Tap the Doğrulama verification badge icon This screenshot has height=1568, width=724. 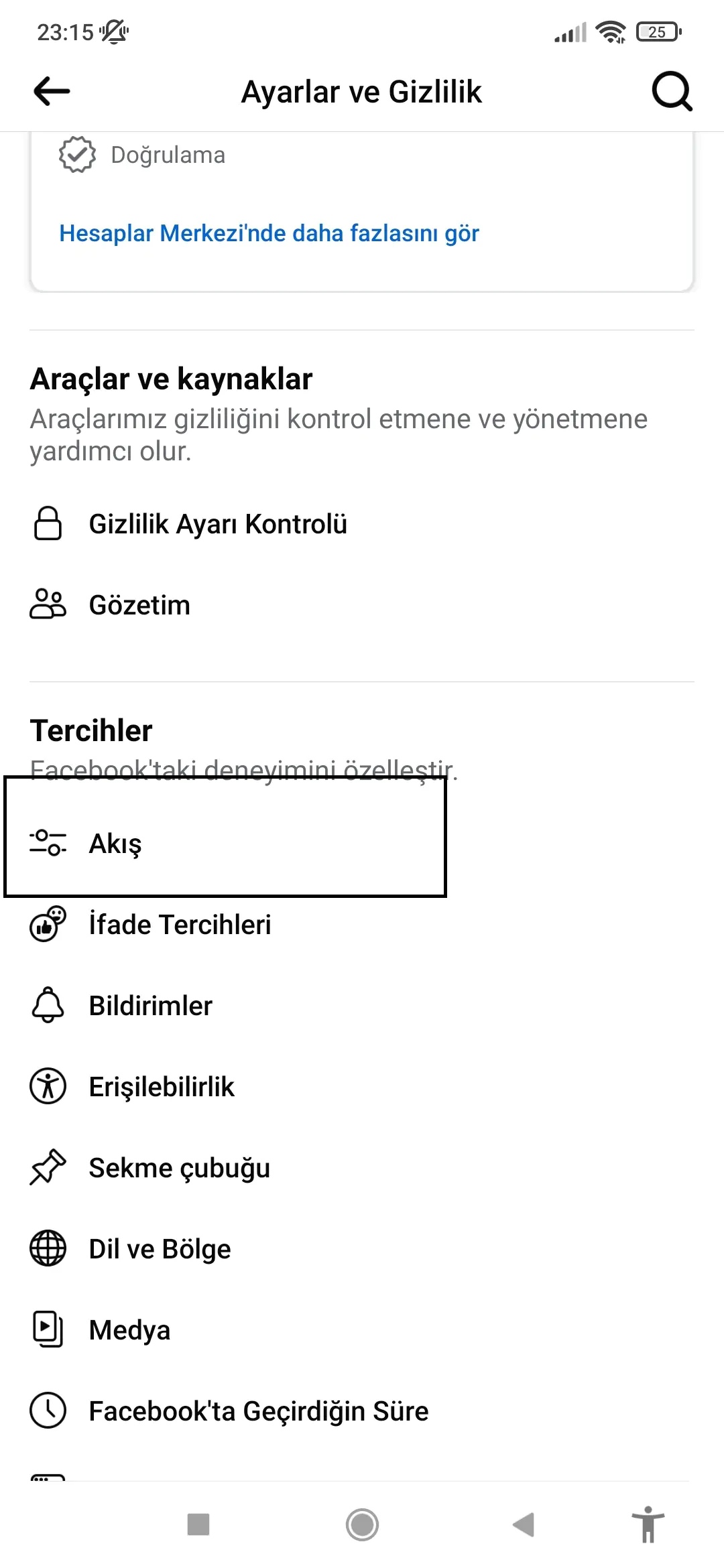(77, 155)
